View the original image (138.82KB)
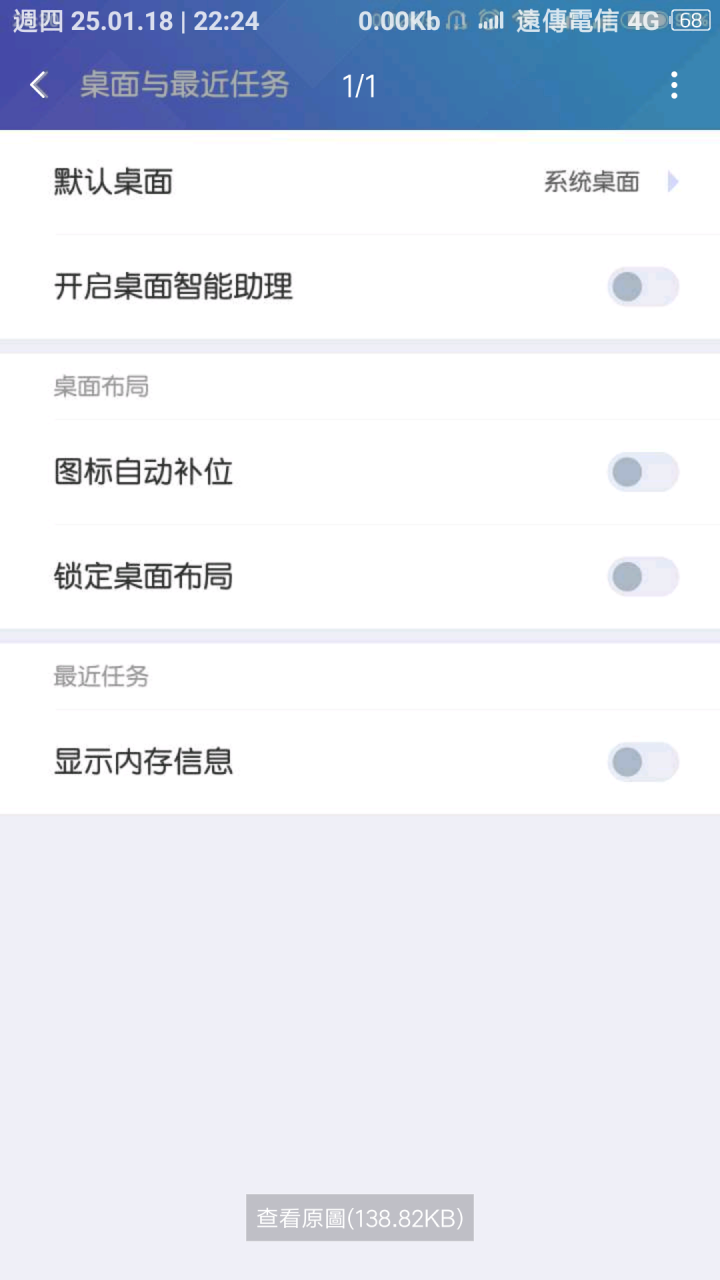 [x=360, y=1218]
